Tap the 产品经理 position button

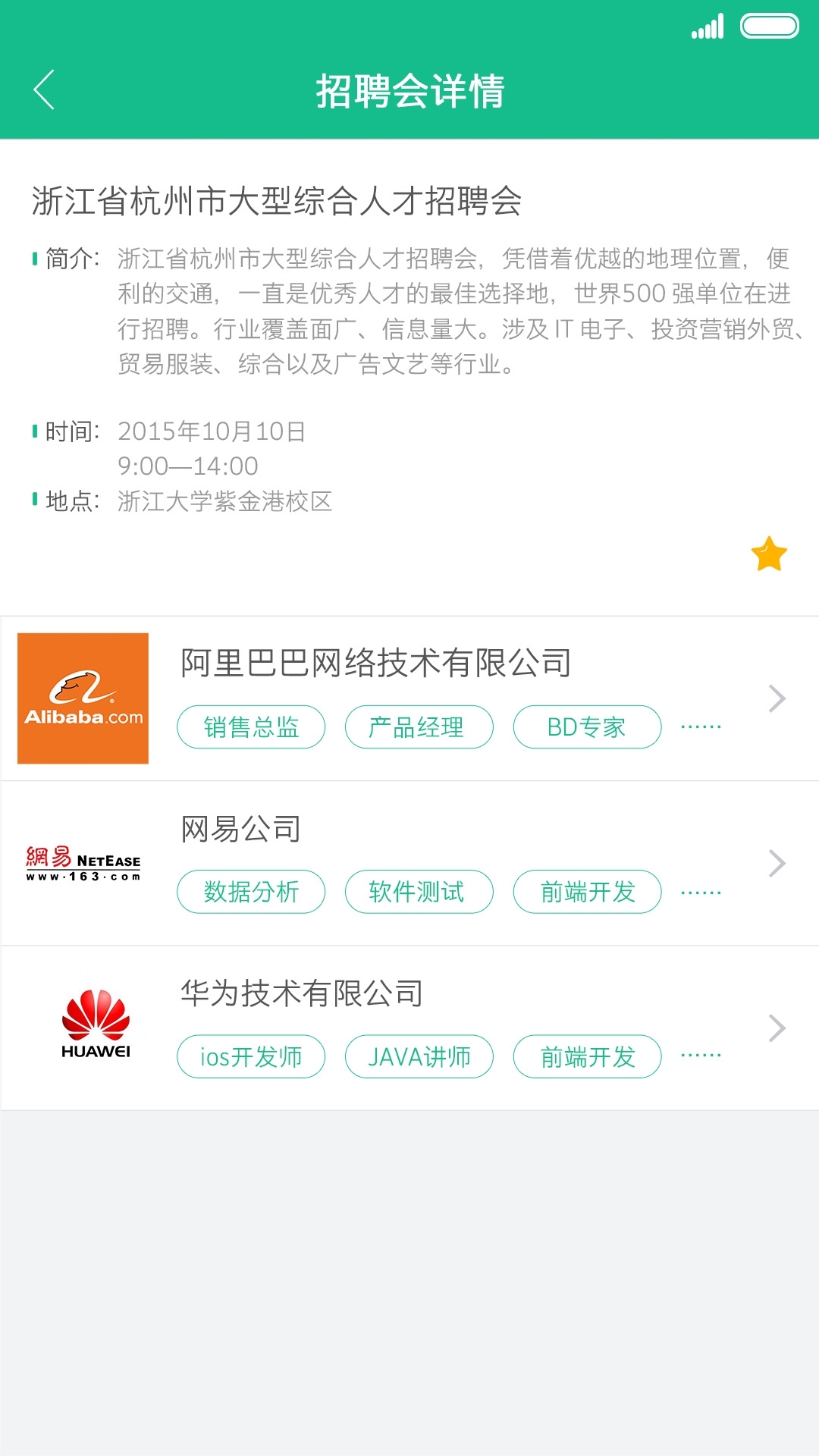[x=419, y=726]
